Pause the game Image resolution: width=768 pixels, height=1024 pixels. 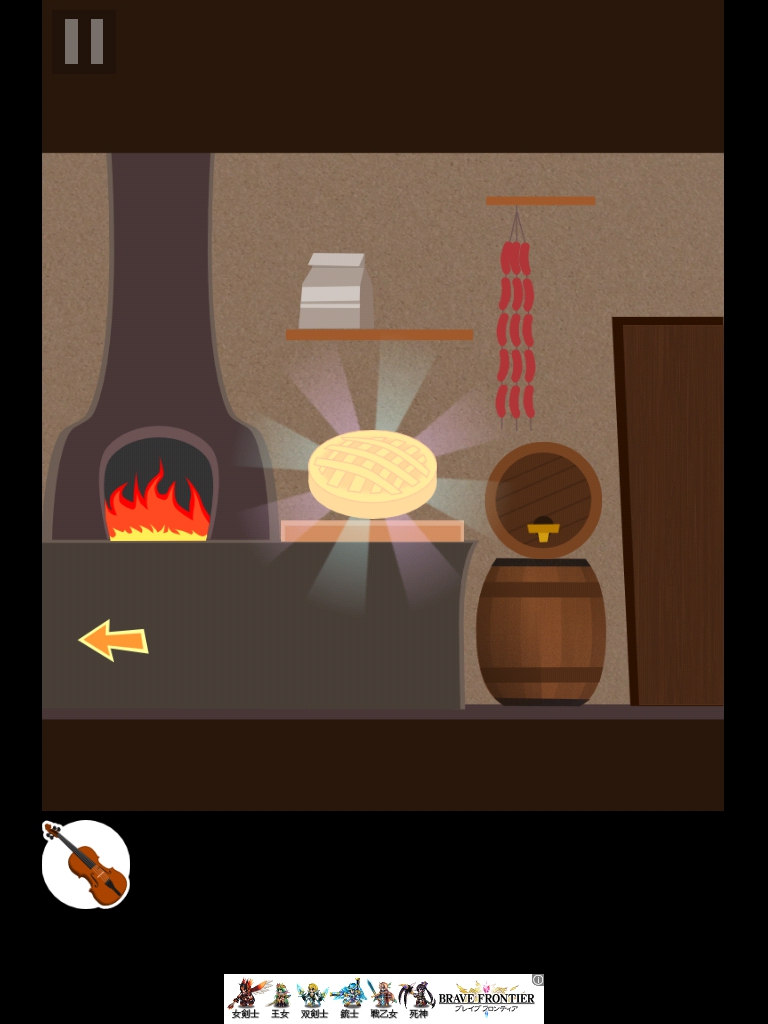(x=84, y=42)
